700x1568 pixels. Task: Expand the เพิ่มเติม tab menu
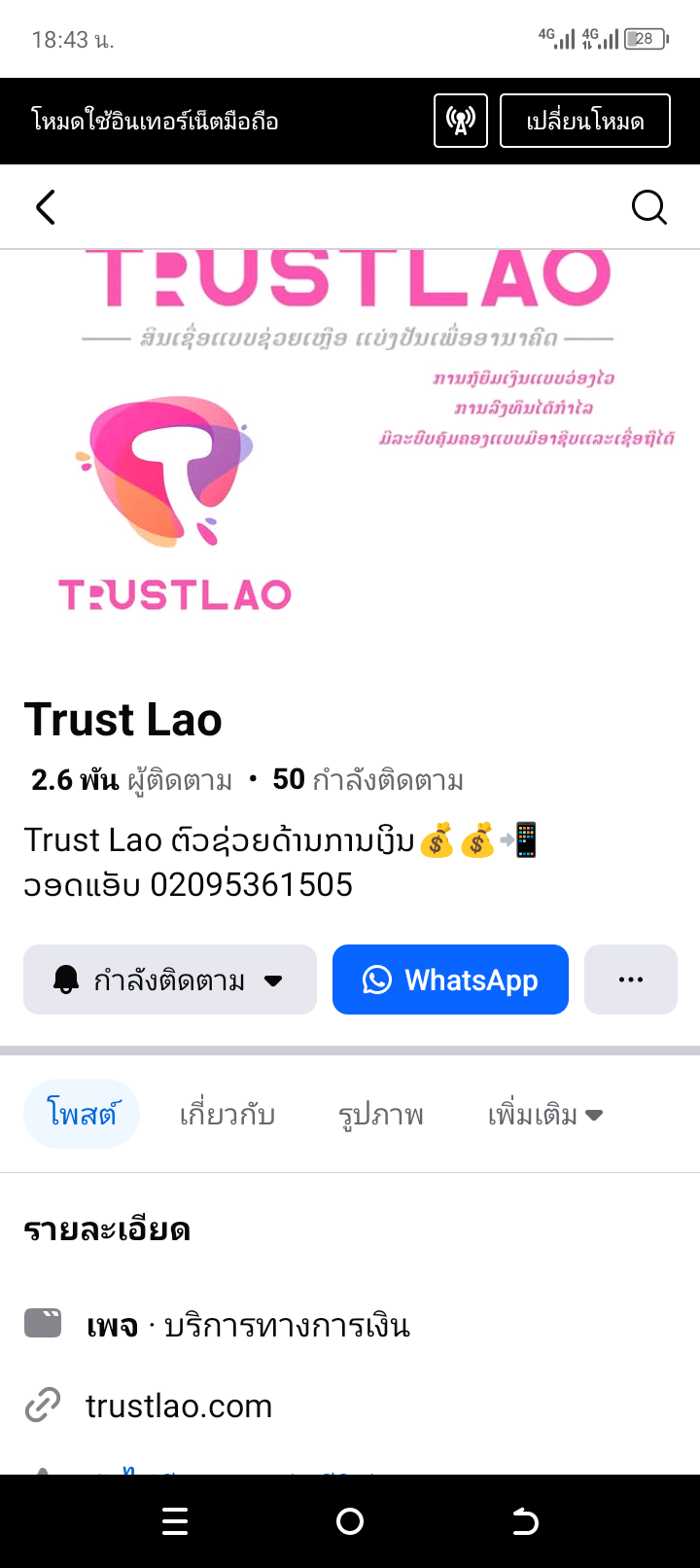(544, 1114)
